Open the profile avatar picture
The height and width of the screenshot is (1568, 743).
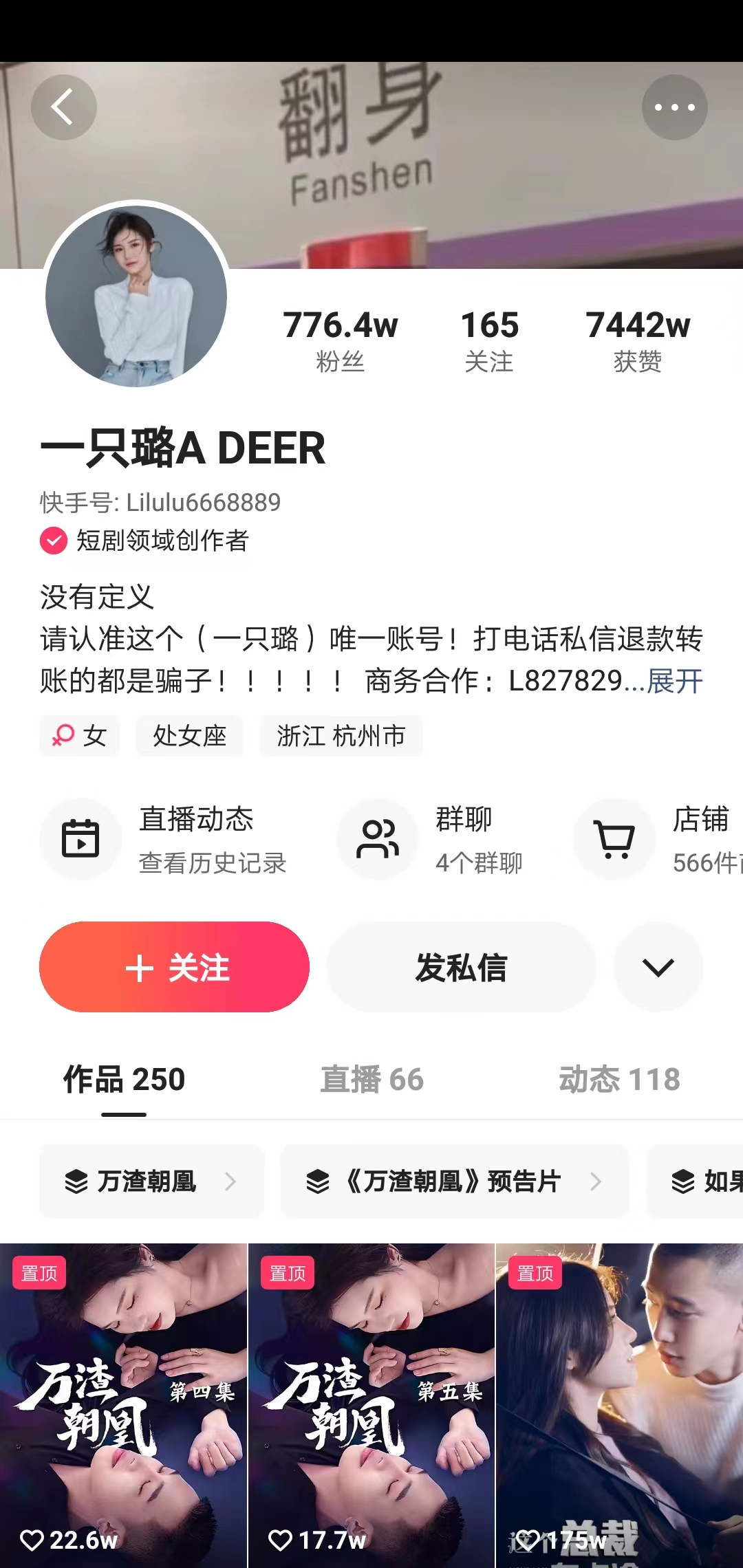click(x=136, y=296)
